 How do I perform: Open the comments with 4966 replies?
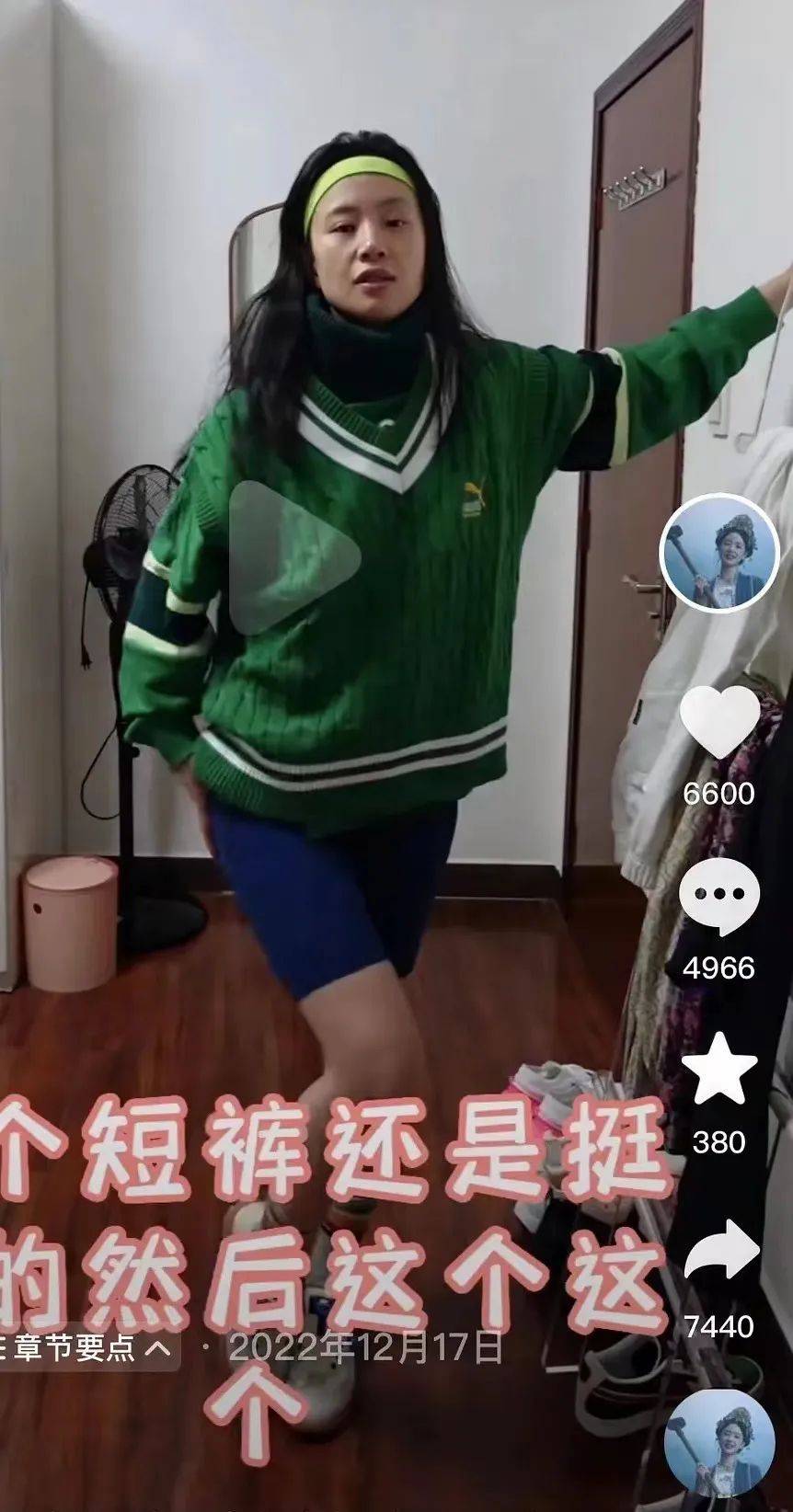click(x=718, y=897)
